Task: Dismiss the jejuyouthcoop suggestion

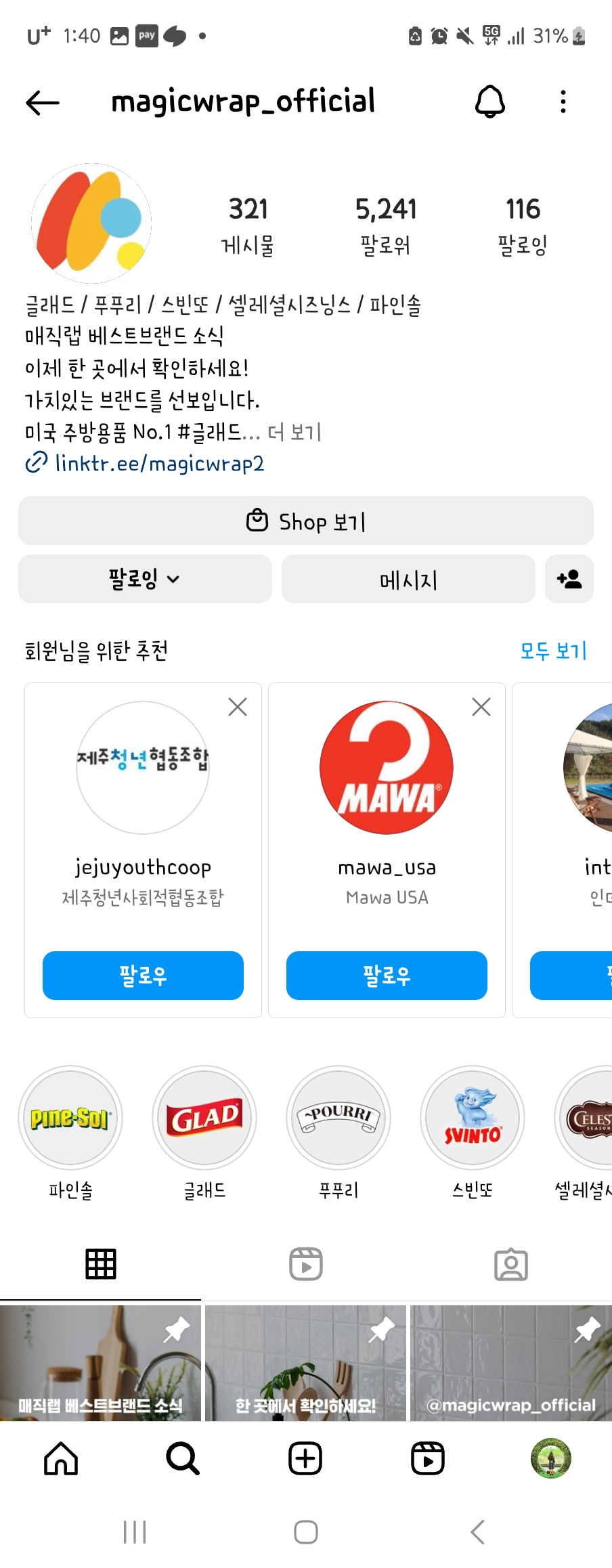Action: (238, 707)
